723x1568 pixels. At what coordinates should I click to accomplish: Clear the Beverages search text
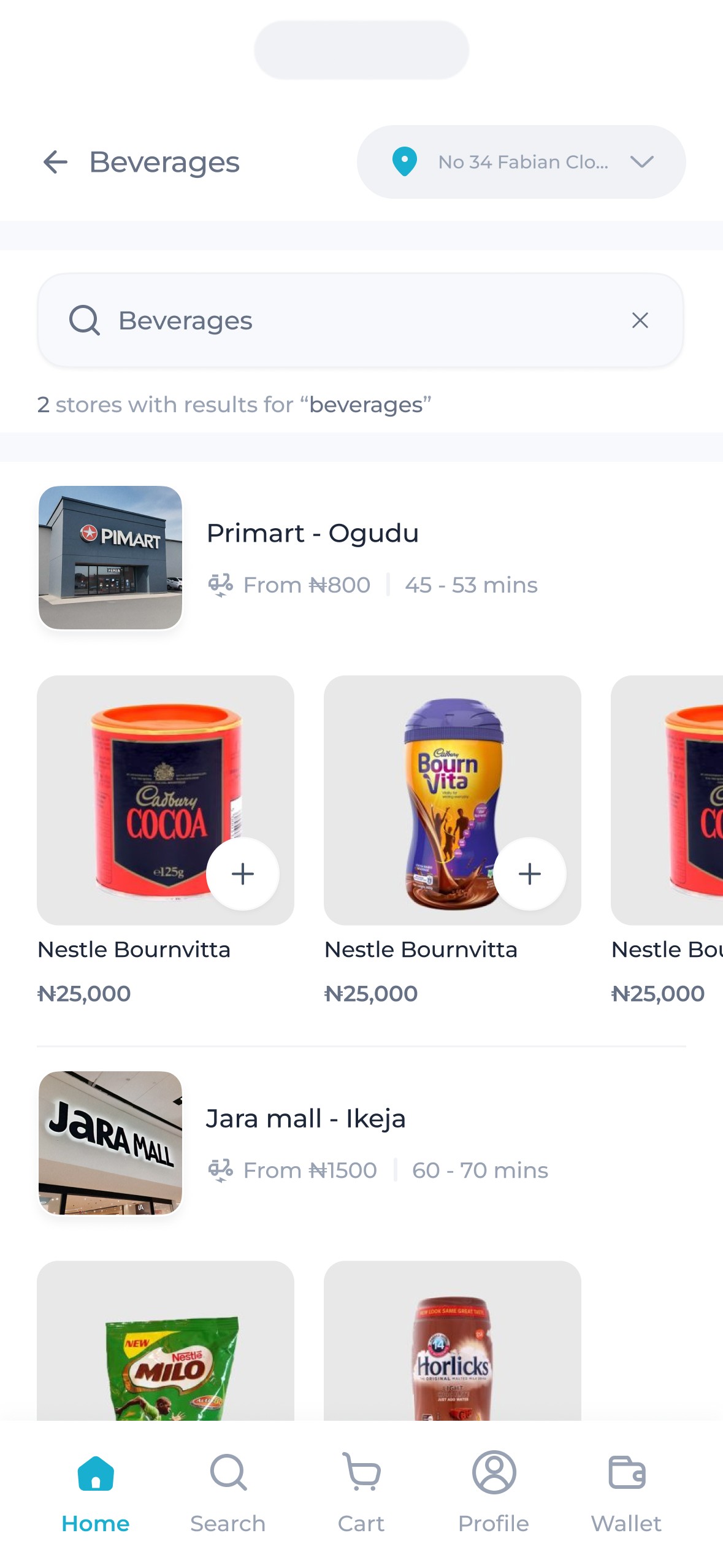pos(640,320)
